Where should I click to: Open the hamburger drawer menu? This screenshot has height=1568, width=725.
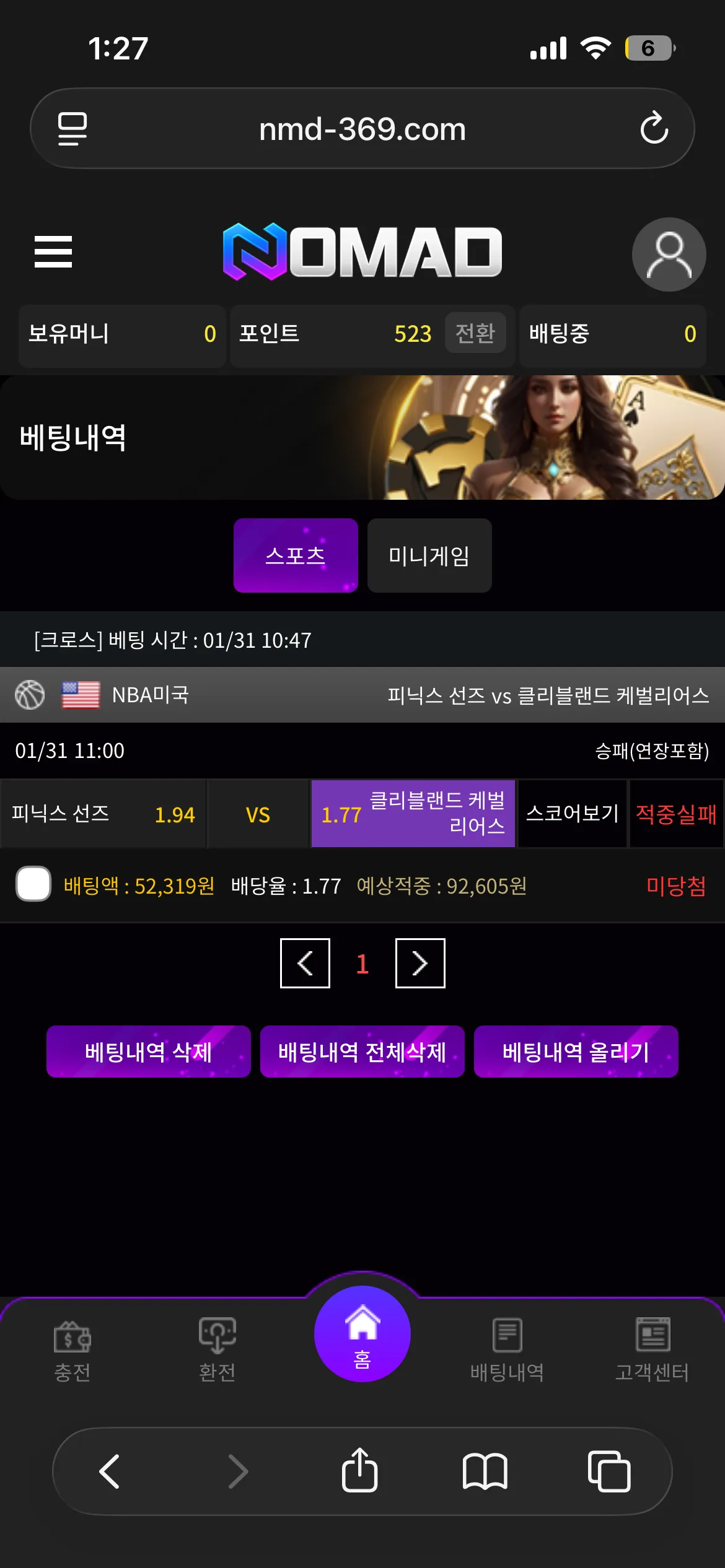[53, 252]
